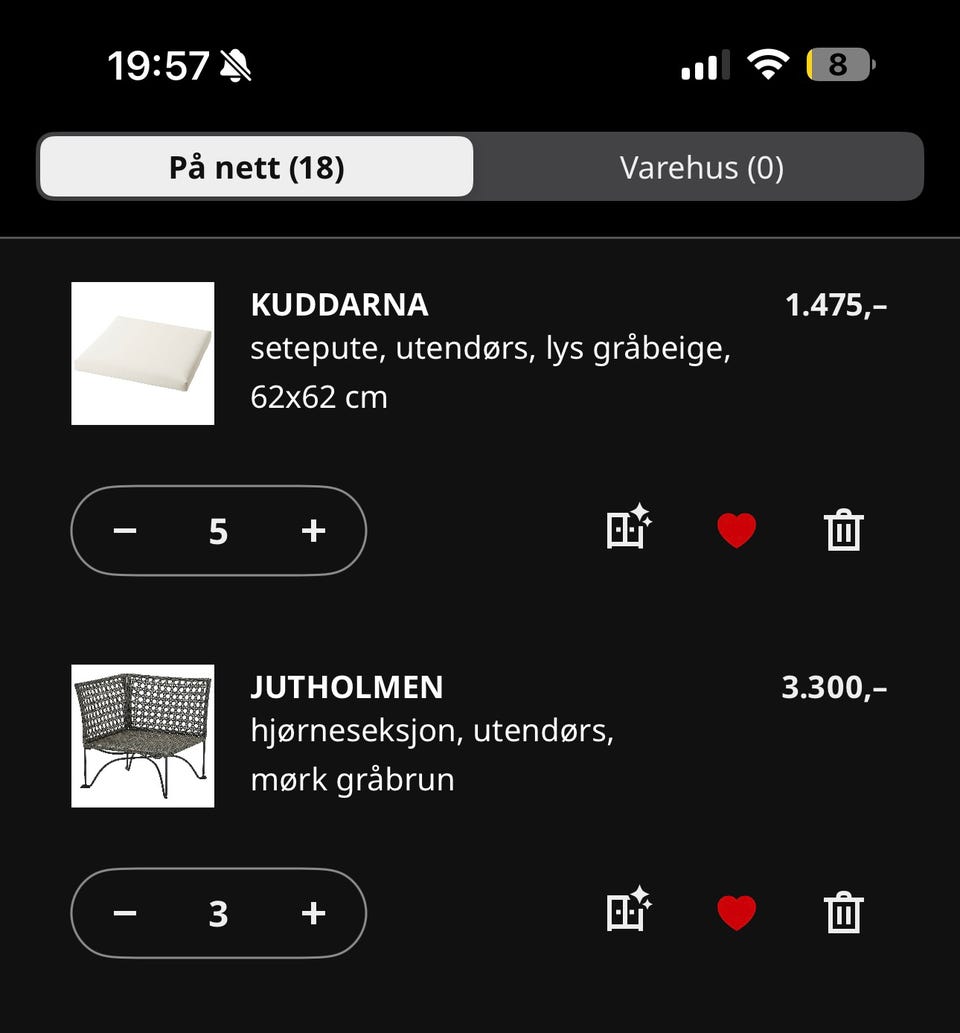The width and height of the screenshot is (960, 1033).
Task: Tap the stock availability icon for KUDDARNA
Action: [627, 531]
